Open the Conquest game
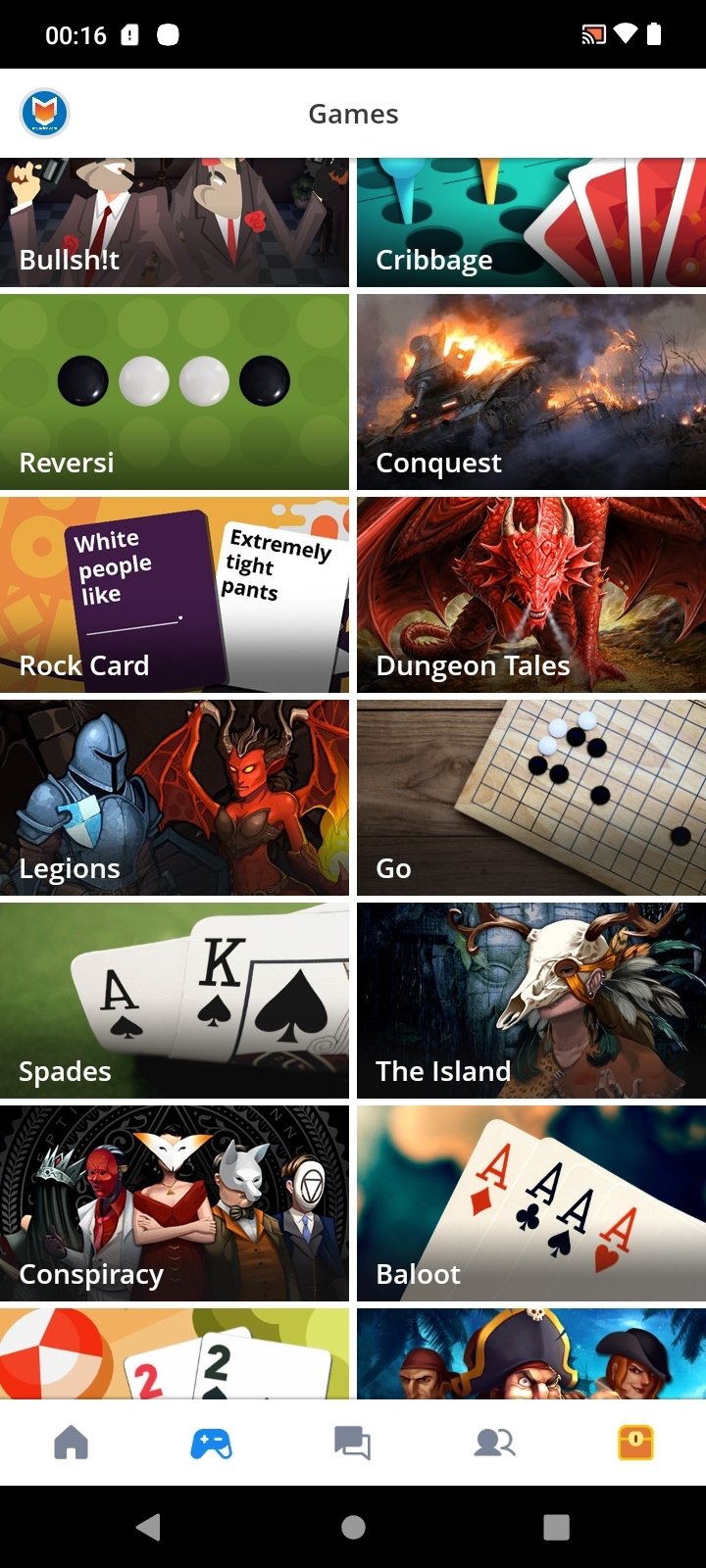706x1568 pixels. (x=530, y=392)
